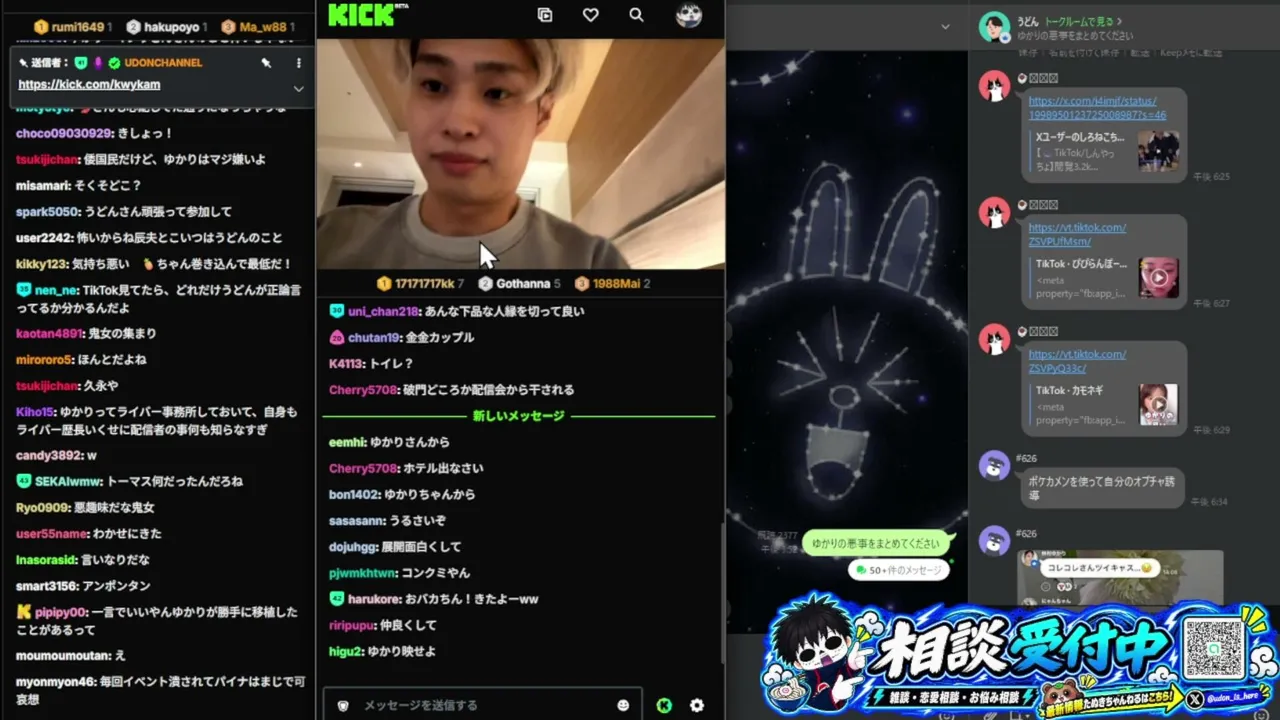Open the stacked windows icon in Kick header

[545, 15]
